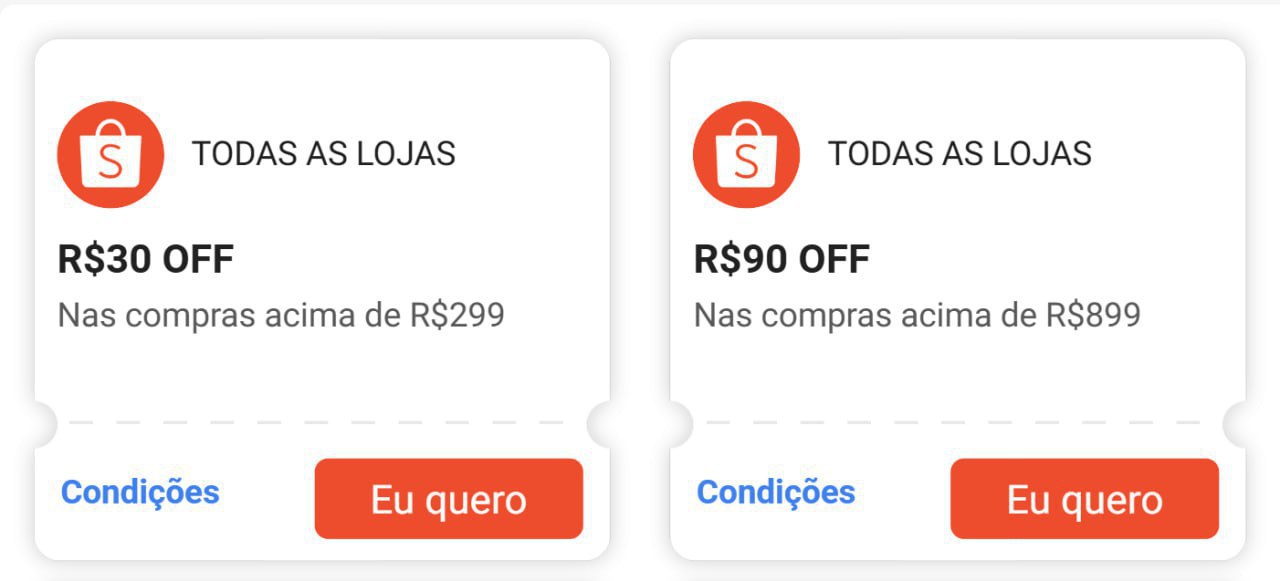
Task: View Condições for the R$90 OFF coupon
Action: 776,492
